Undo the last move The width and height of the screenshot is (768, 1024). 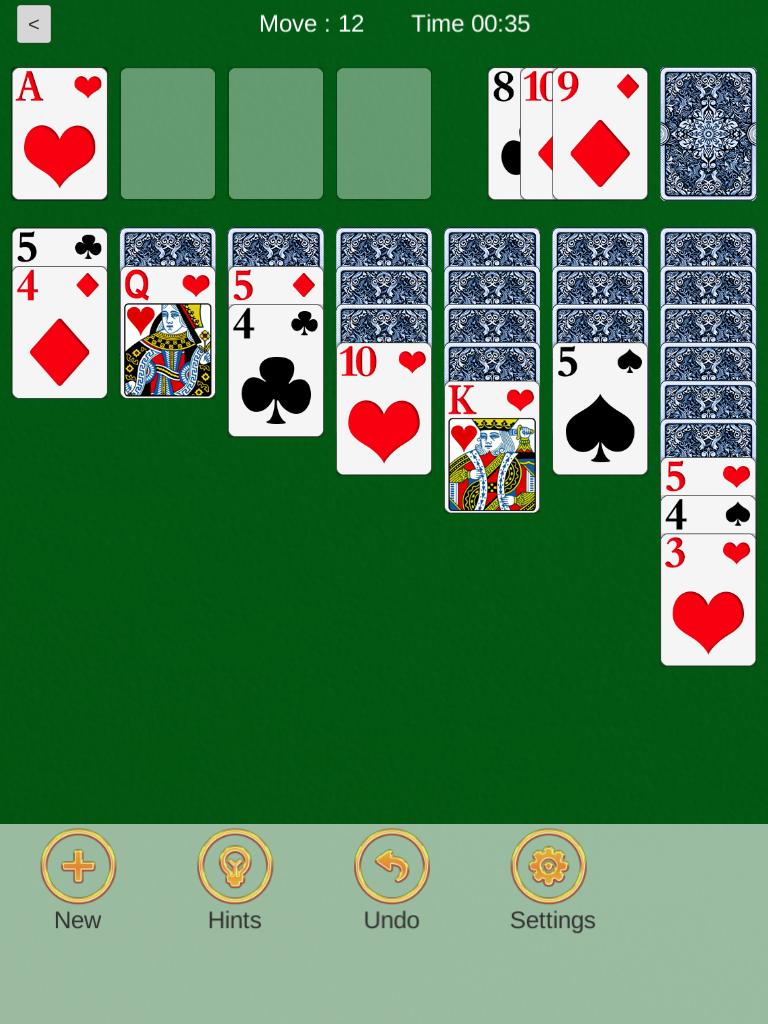(392, 866)
